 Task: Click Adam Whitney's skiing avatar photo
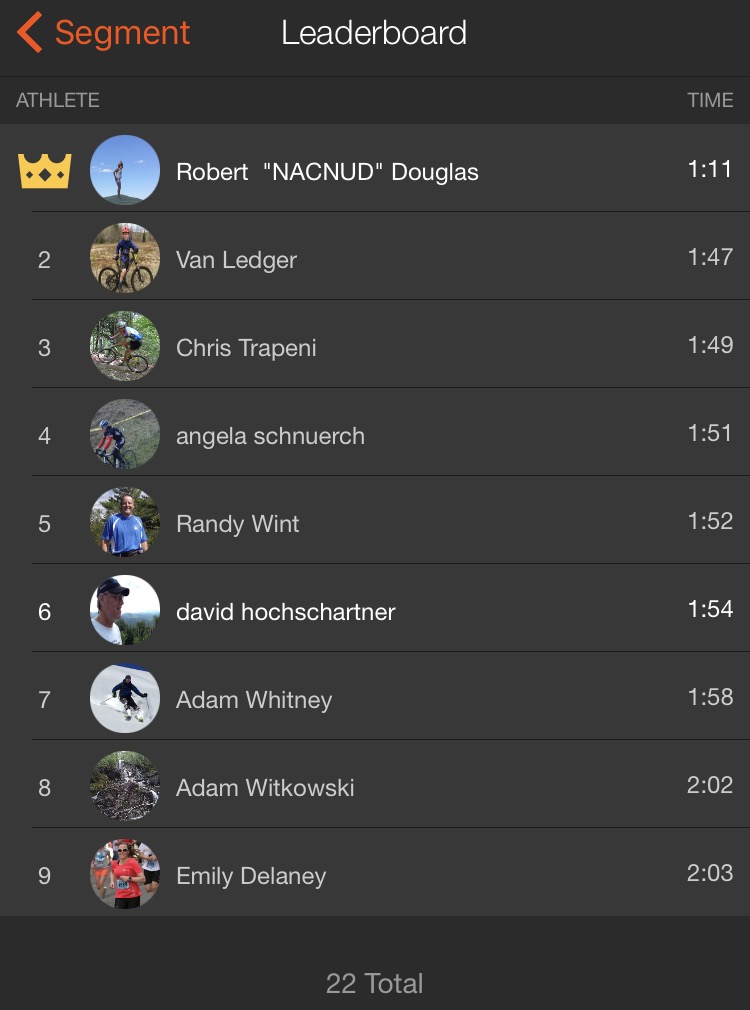click(x=125, y=699)
